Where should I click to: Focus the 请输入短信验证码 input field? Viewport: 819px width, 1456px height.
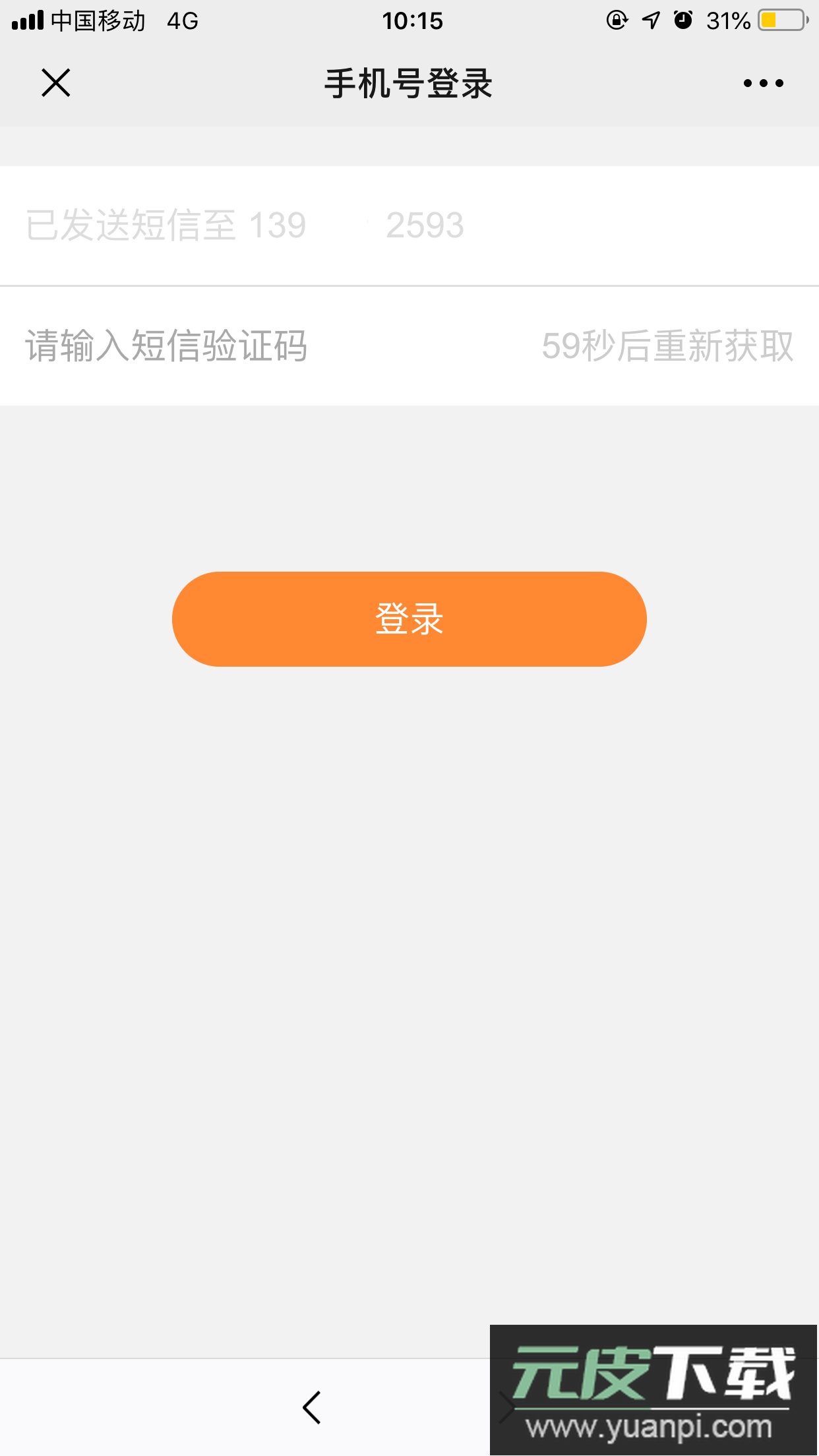198,346
